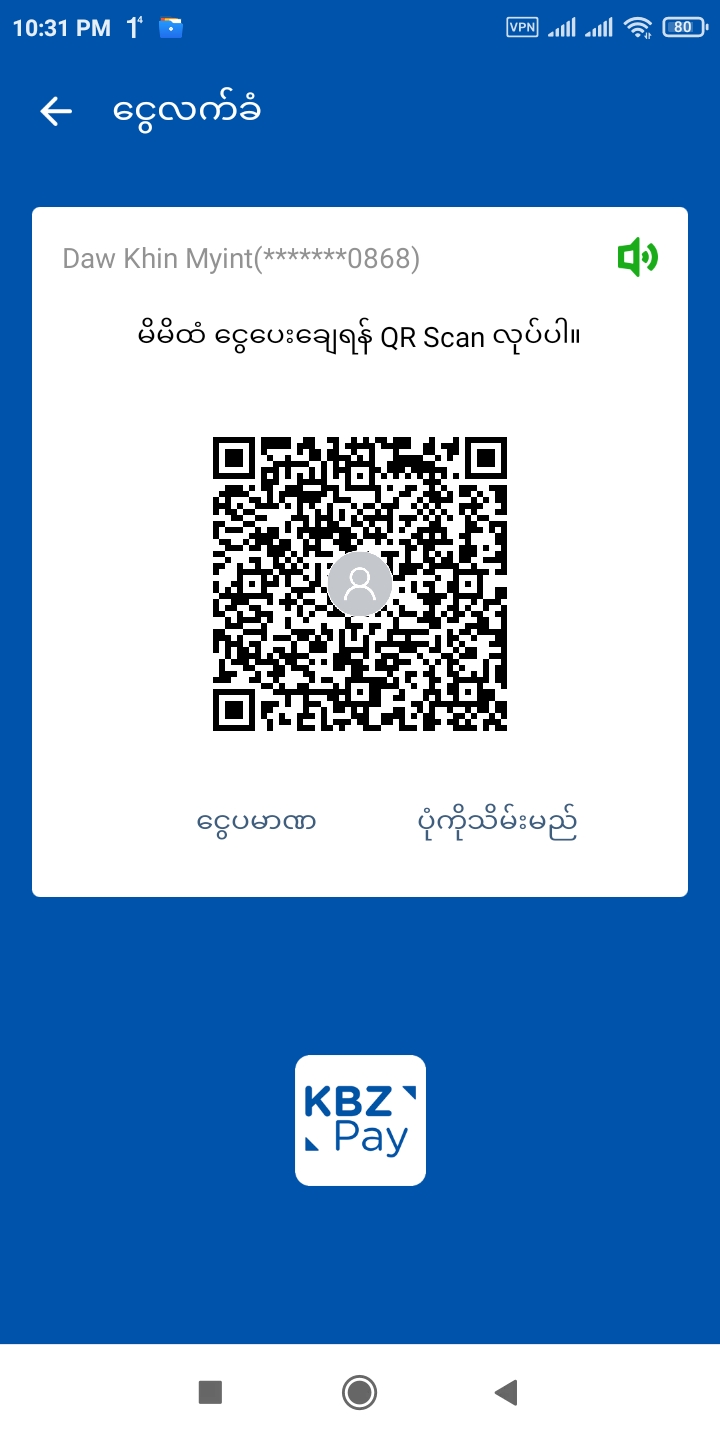Open recent apps from the navigation bar

click(210, 1392)
